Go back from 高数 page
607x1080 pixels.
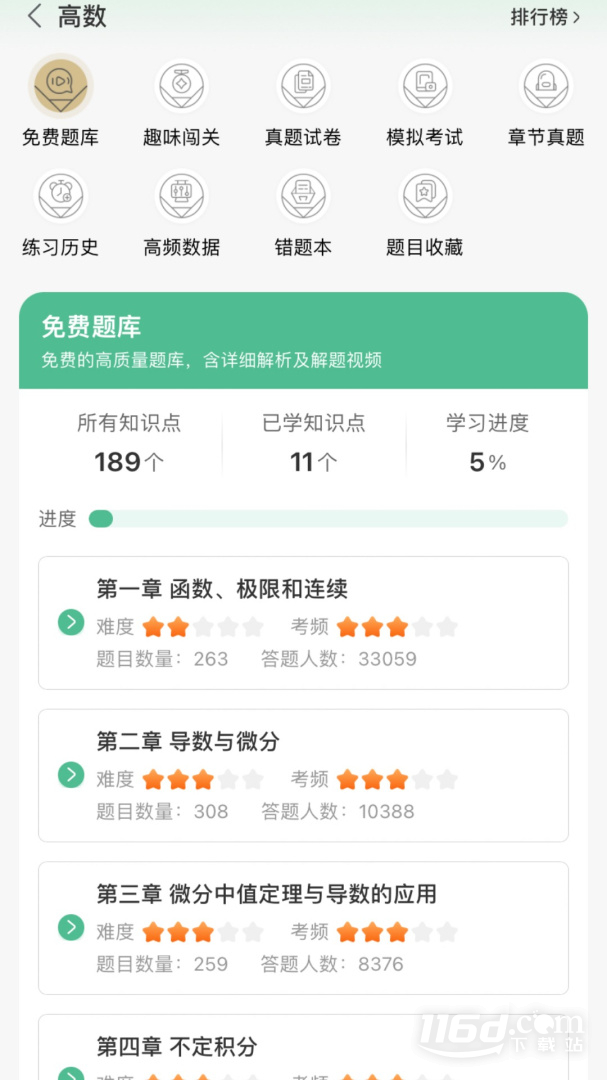34,17
